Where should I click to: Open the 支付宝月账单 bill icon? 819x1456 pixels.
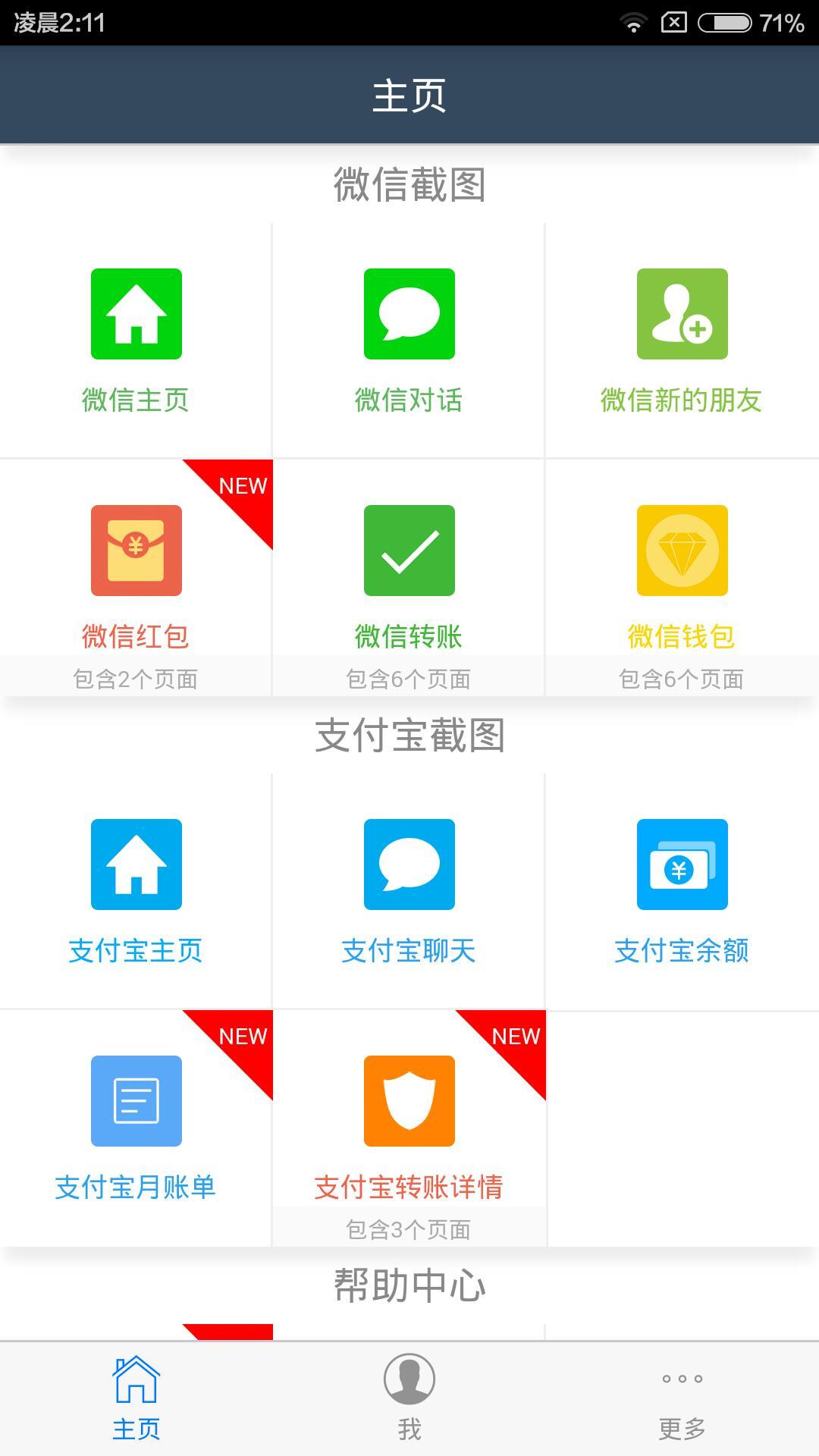click(x=136, y=1102)
